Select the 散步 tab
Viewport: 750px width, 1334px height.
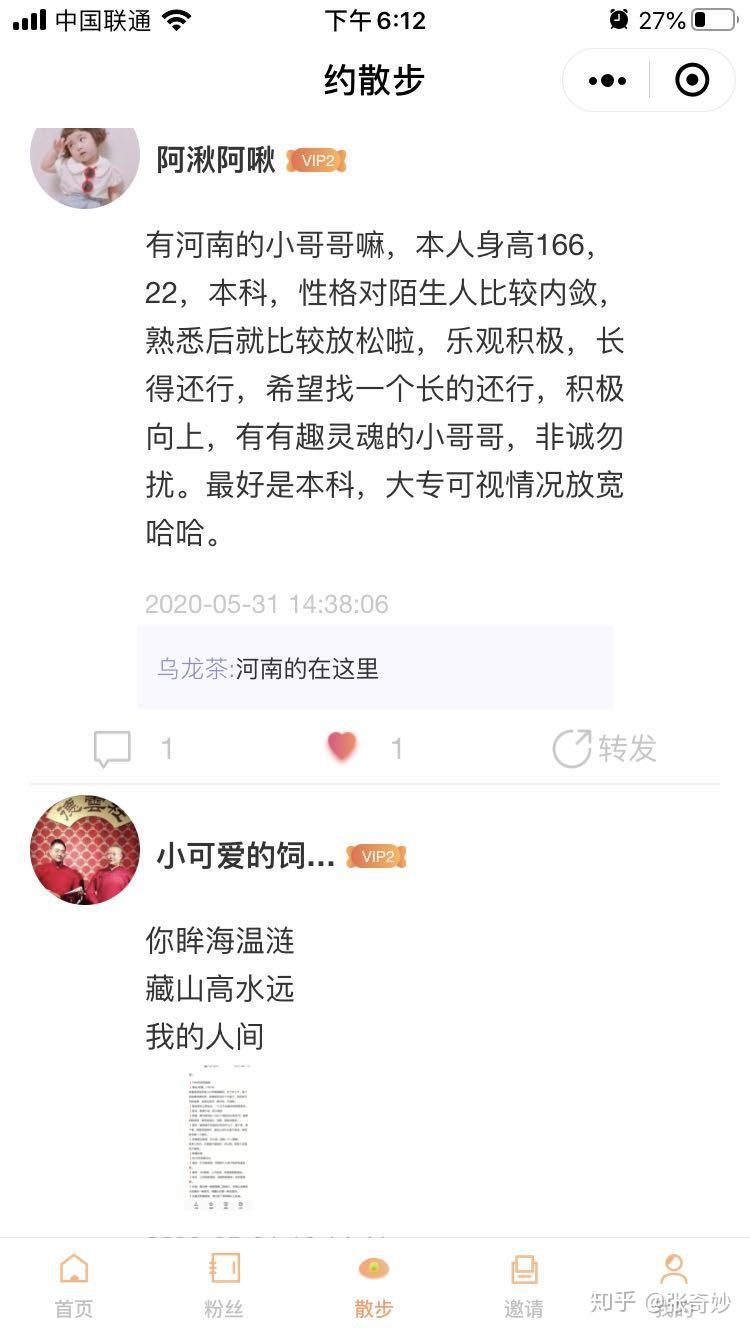coord(374,1284)
